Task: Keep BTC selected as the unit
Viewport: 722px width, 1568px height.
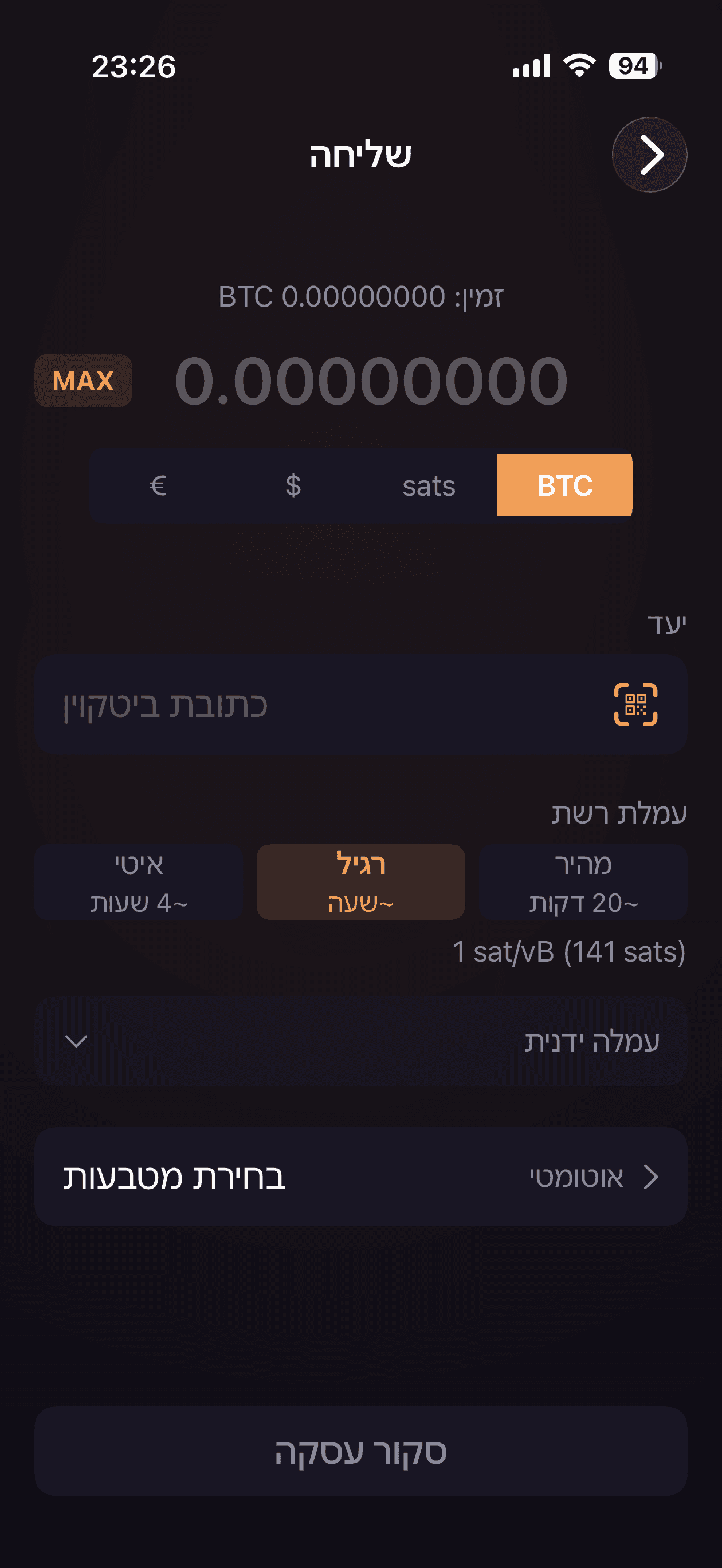Action: click(564, 485)
